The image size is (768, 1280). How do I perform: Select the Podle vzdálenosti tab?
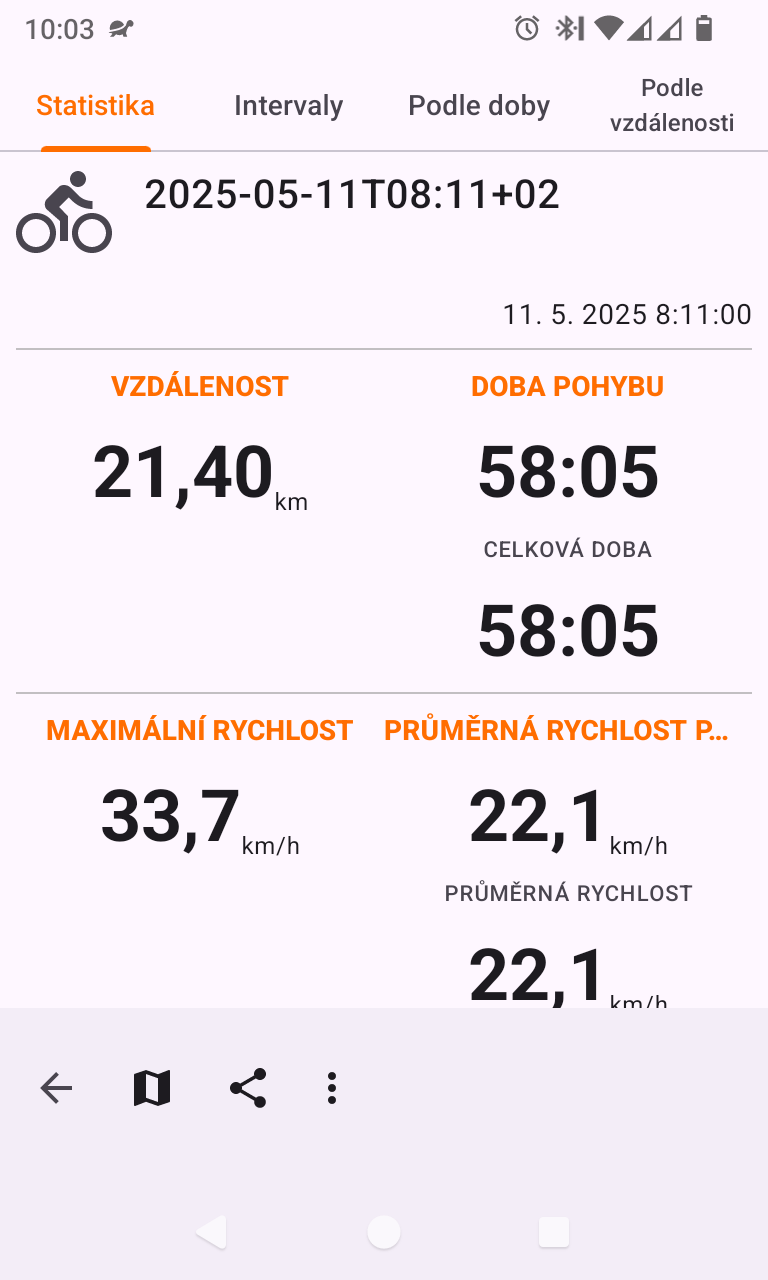coord(672,106)
